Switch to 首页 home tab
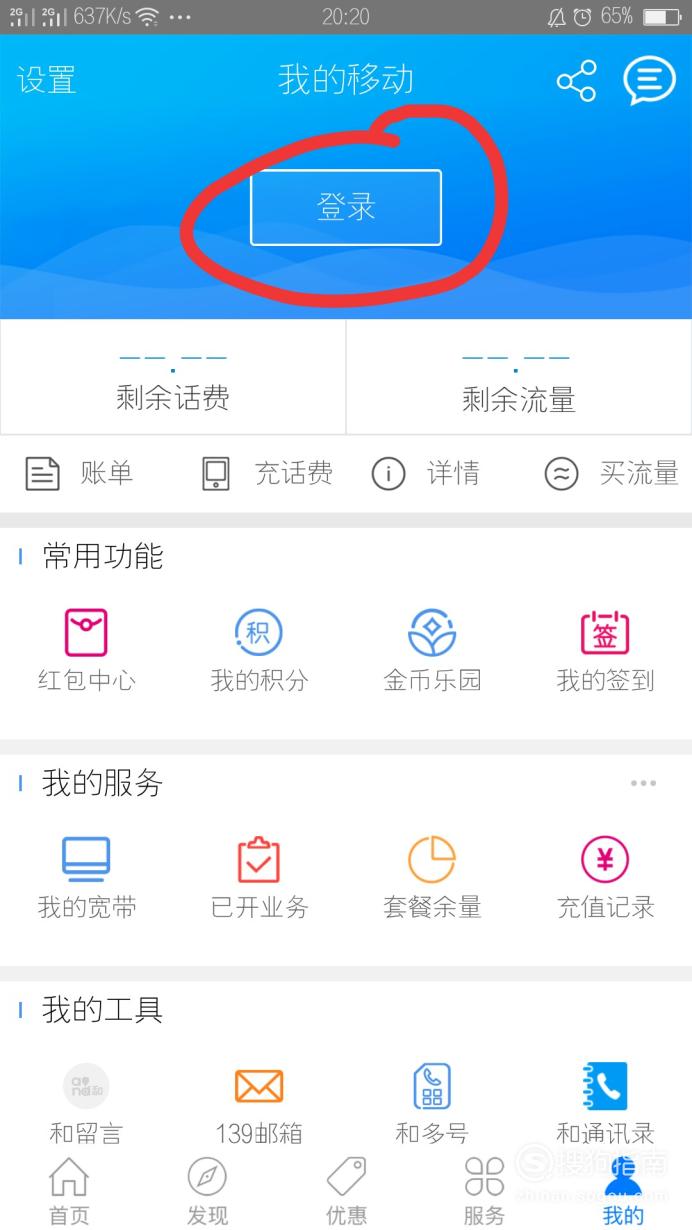Screen dimensions: 692x1230 click(69, 1191)
